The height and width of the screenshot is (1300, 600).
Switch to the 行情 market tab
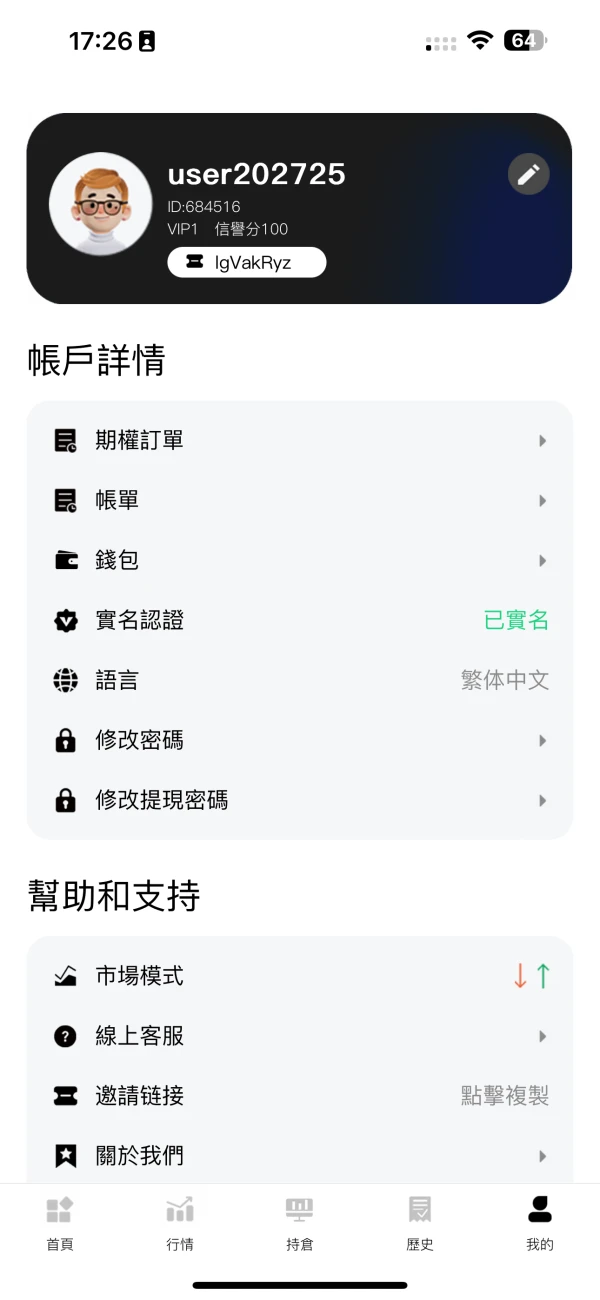(180, 1223)
